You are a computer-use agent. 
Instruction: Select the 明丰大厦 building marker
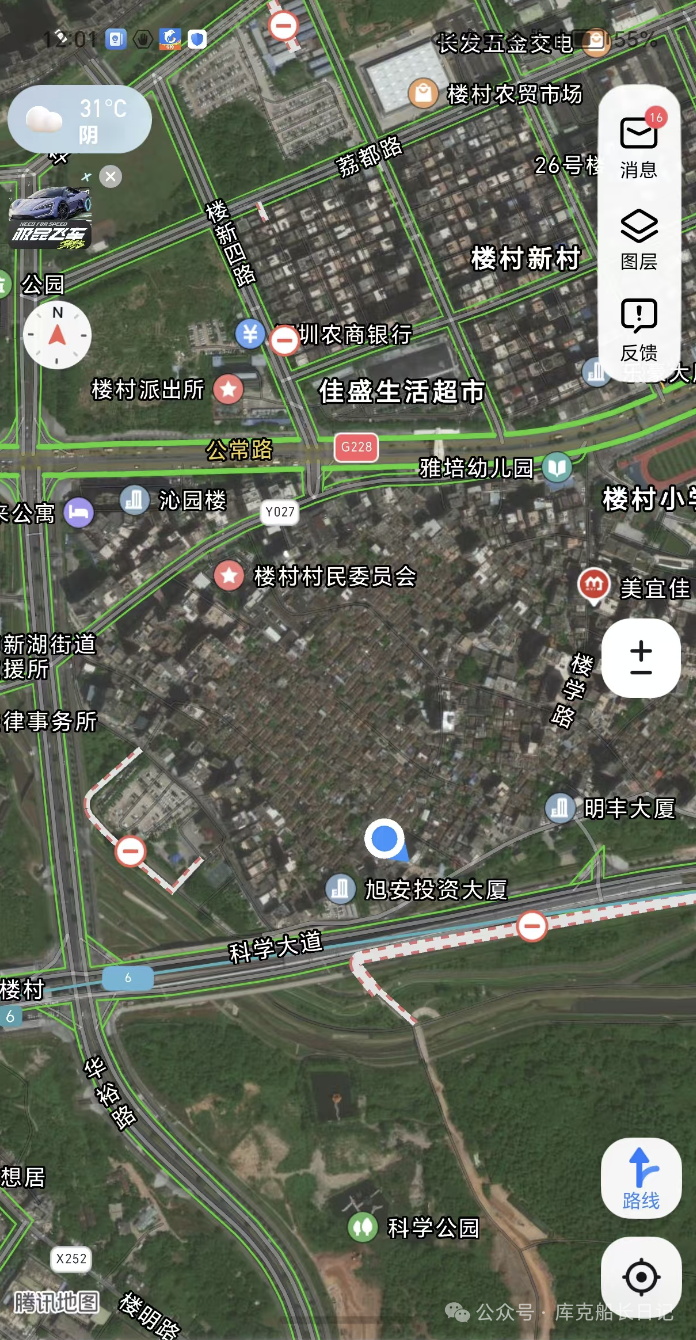[560, 808]
